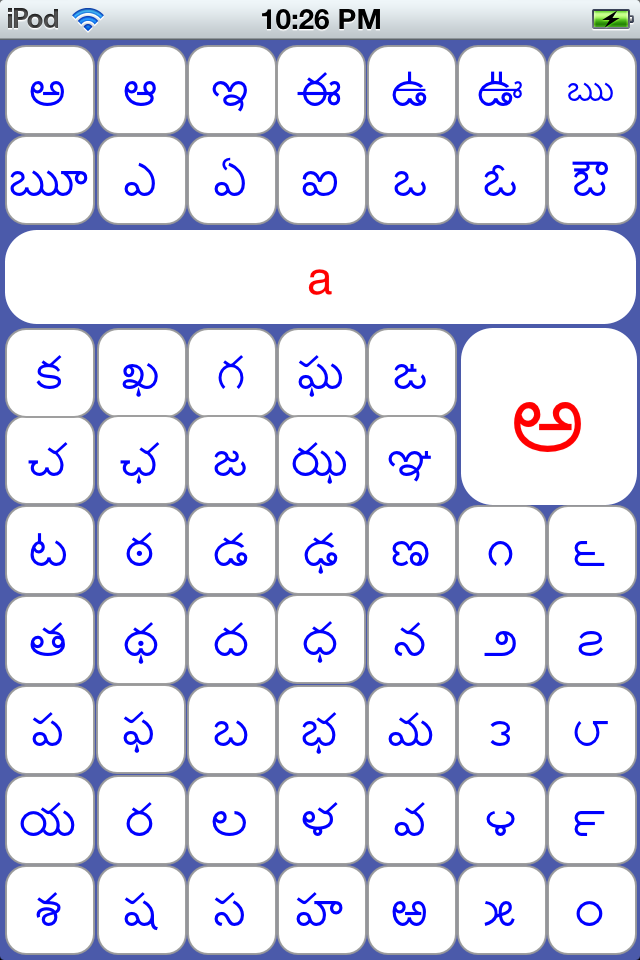
Task: Select the Telugu vowel ఆ key
Action: coord(140,90)
